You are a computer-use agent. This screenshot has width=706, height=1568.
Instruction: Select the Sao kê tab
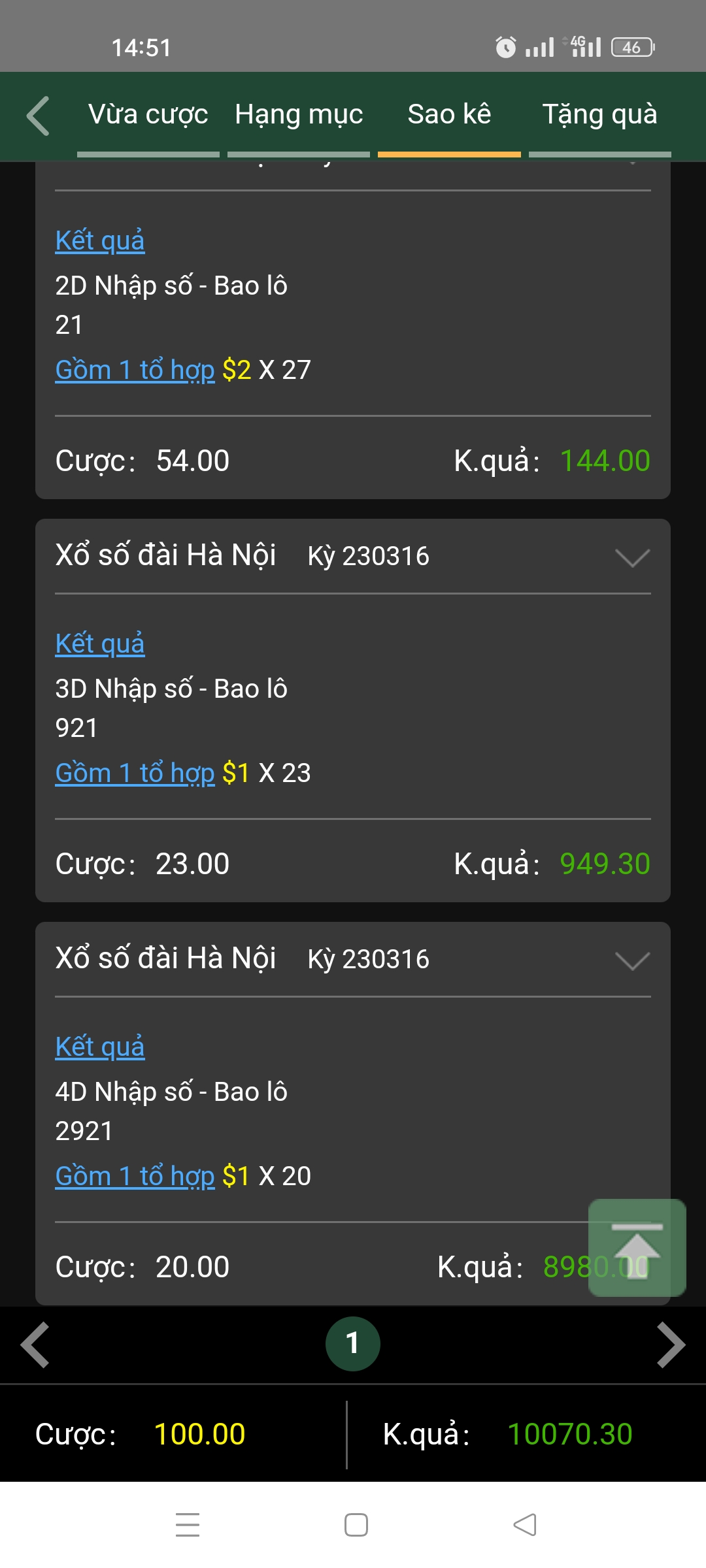(x=449, y=115)
